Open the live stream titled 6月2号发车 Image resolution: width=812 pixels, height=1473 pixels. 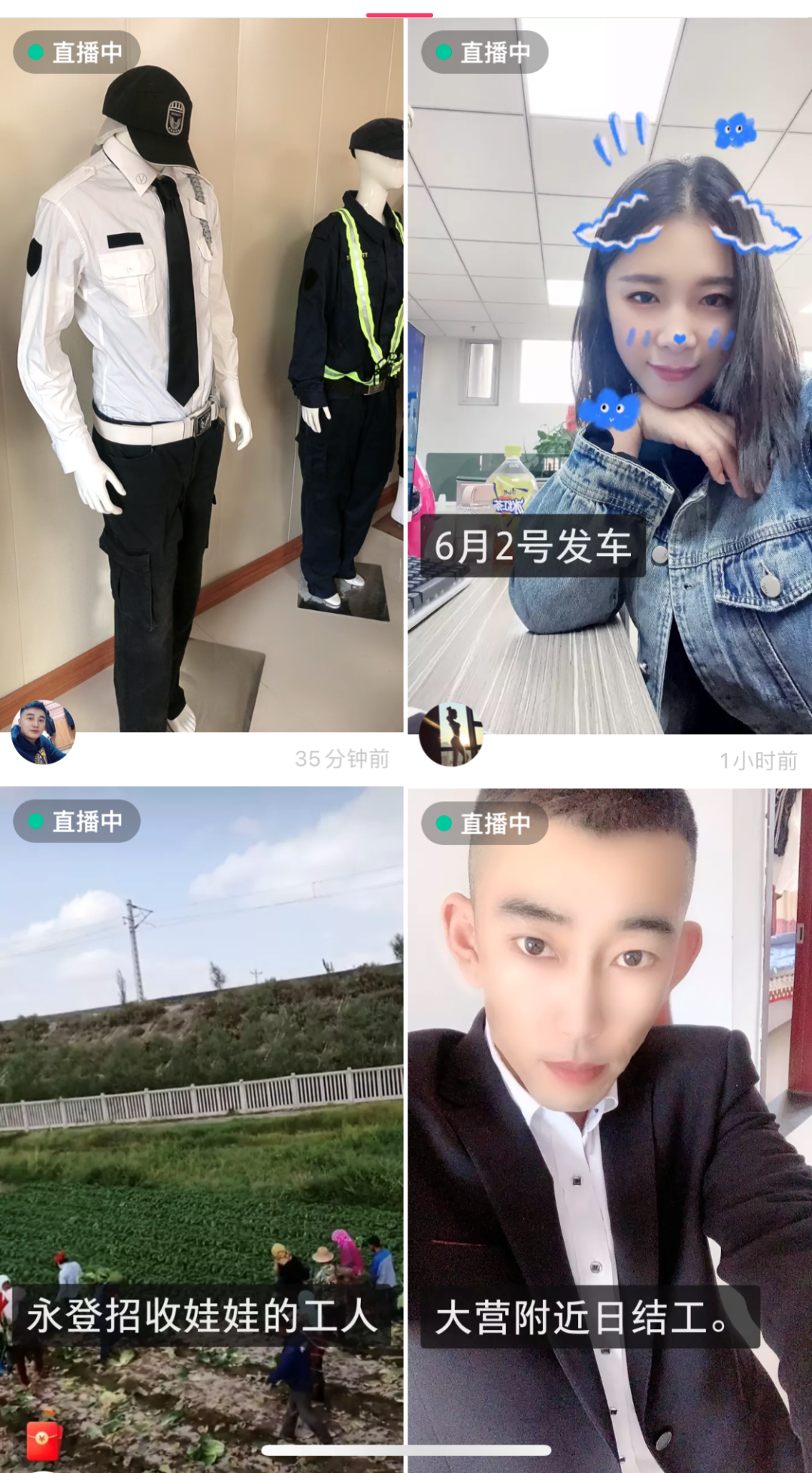(x=609, y=376)
